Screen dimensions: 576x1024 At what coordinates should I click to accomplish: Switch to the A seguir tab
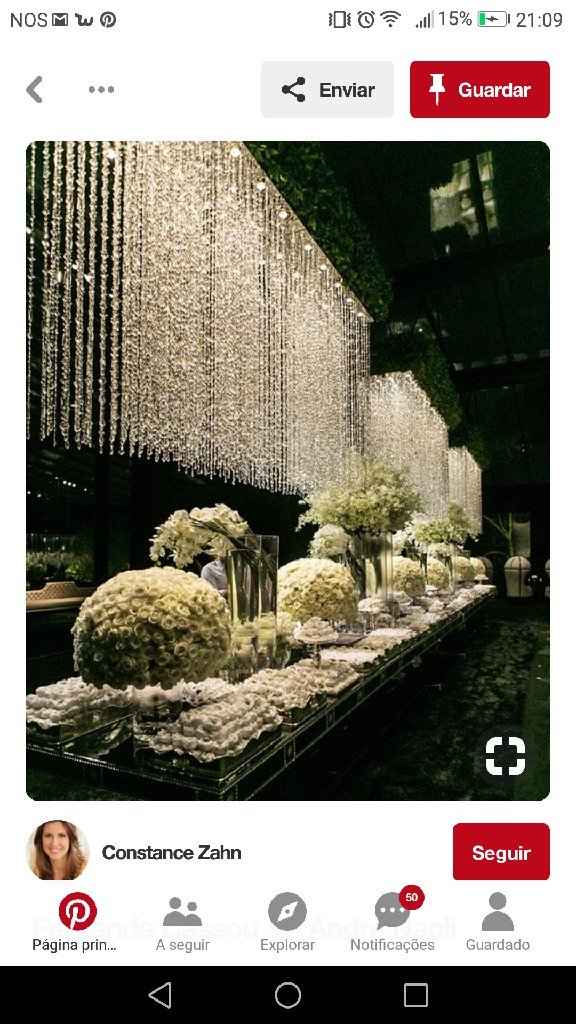pos(182,923)
